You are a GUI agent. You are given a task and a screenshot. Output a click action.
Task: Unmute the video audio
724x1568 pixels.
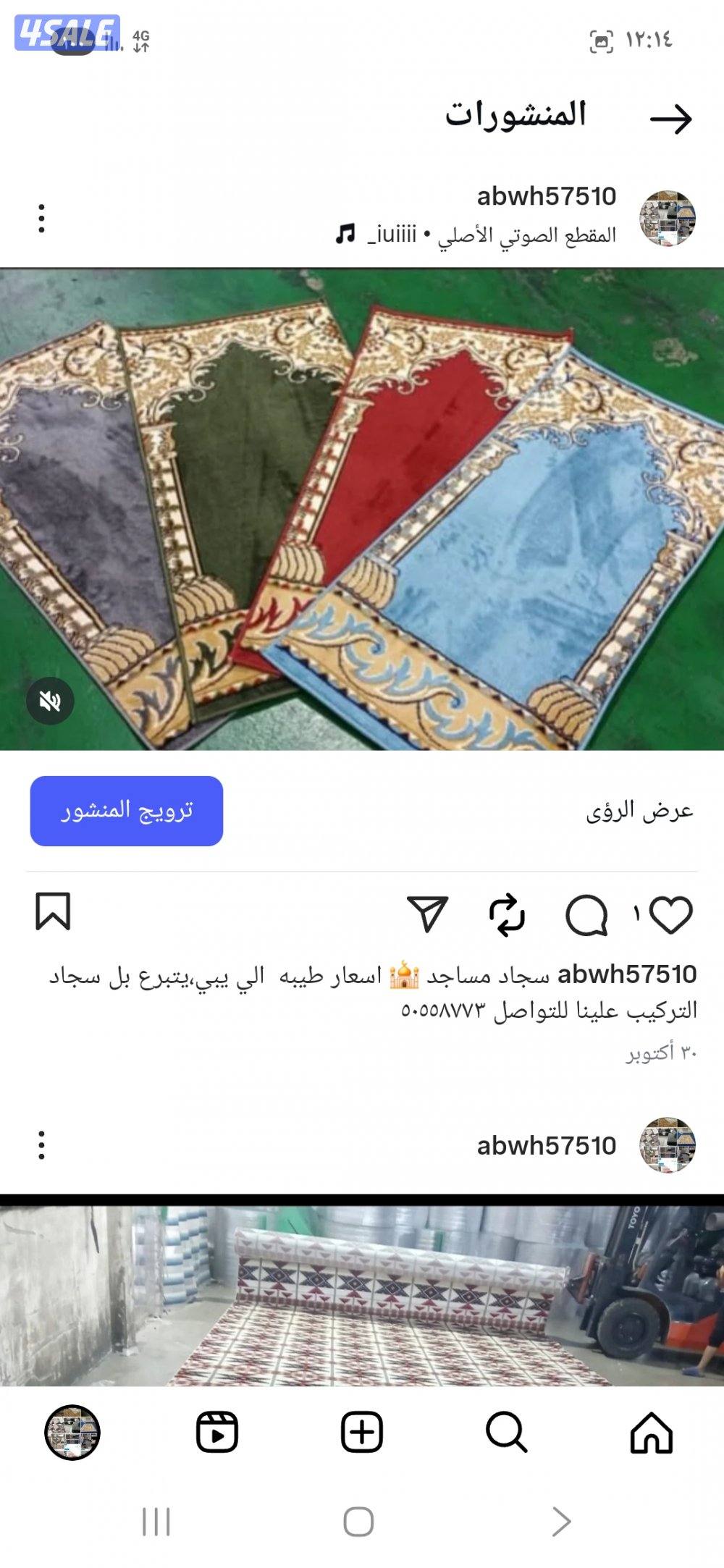coord(49,699)
